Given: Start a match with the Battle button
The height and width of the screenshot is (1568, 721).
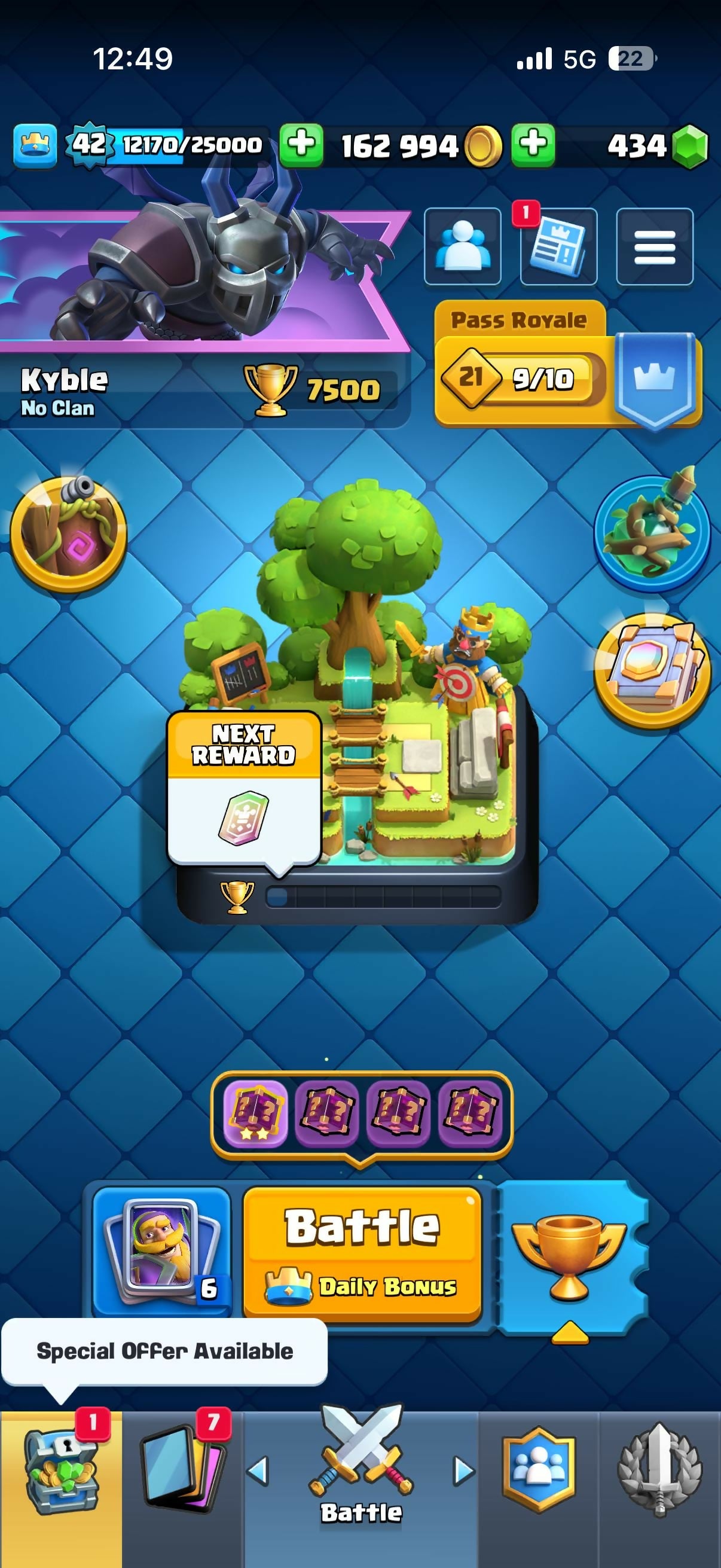Looking at the screenshot, I should [363, 1255].
